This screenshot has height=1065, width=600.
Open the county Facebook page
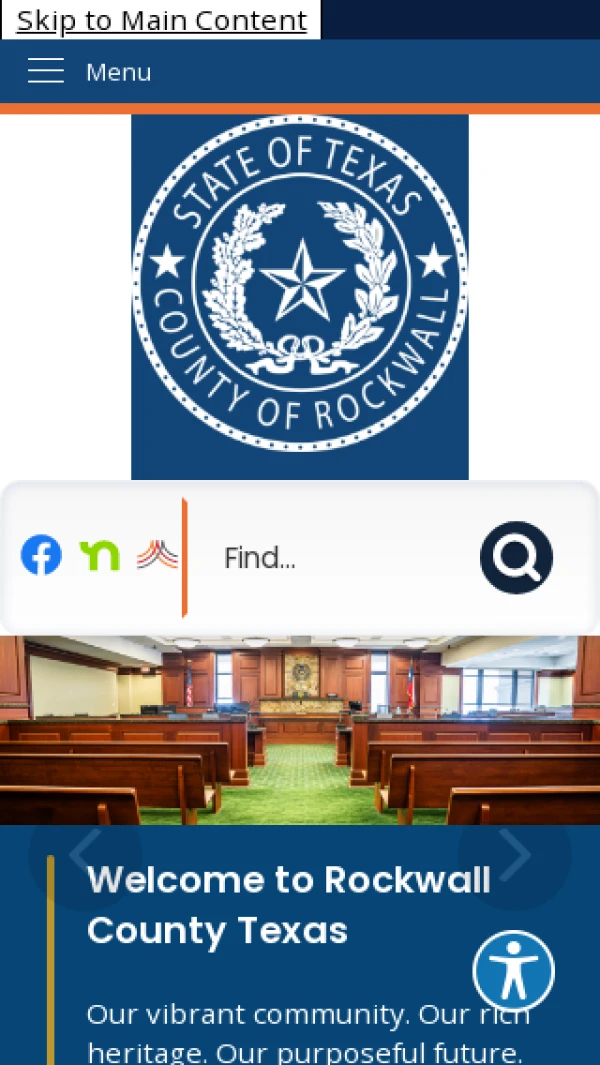[41, 555]
